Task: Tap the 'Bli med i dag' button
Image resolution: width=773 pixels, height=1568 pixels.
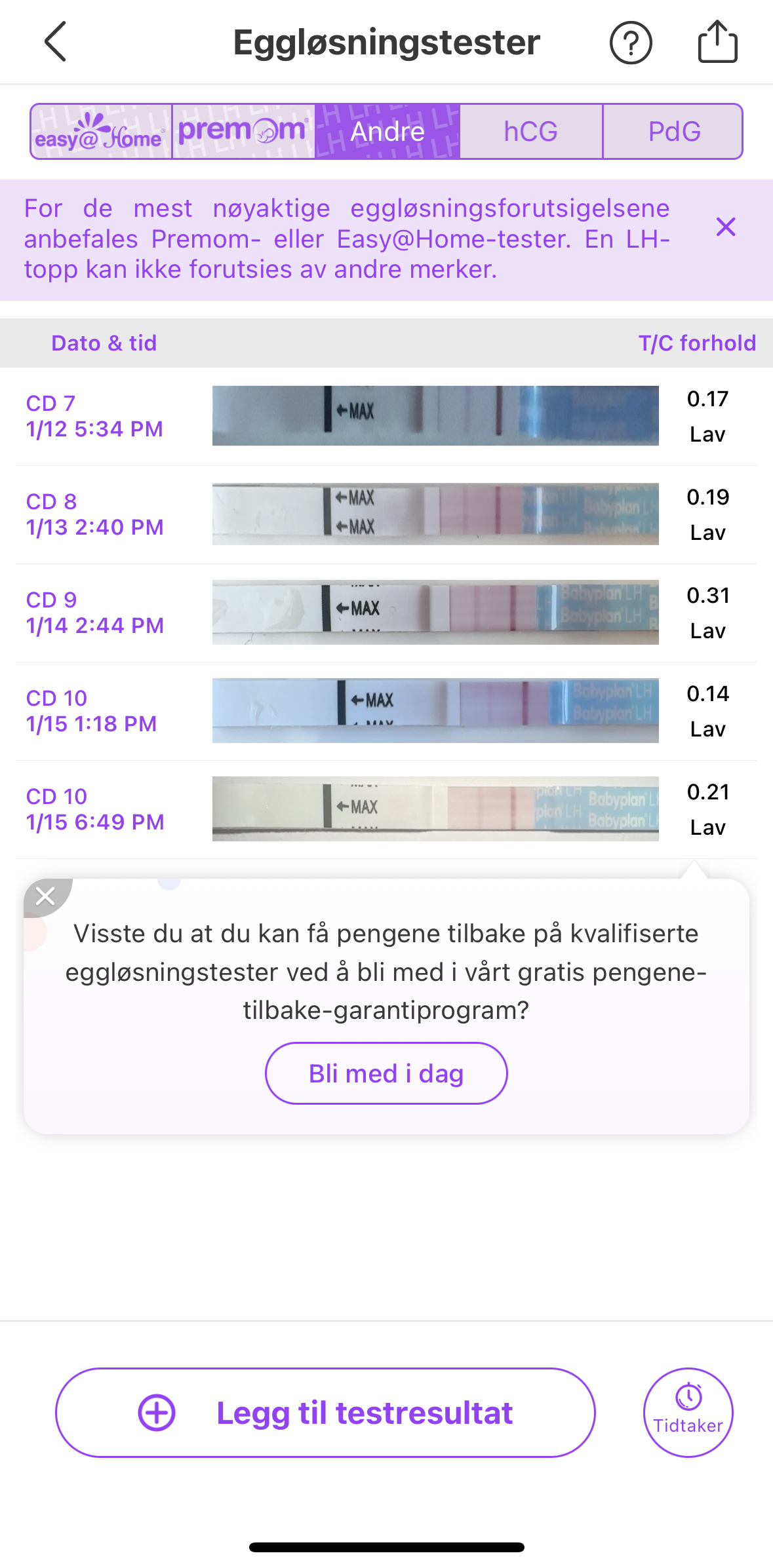Action: (386, 1073)
